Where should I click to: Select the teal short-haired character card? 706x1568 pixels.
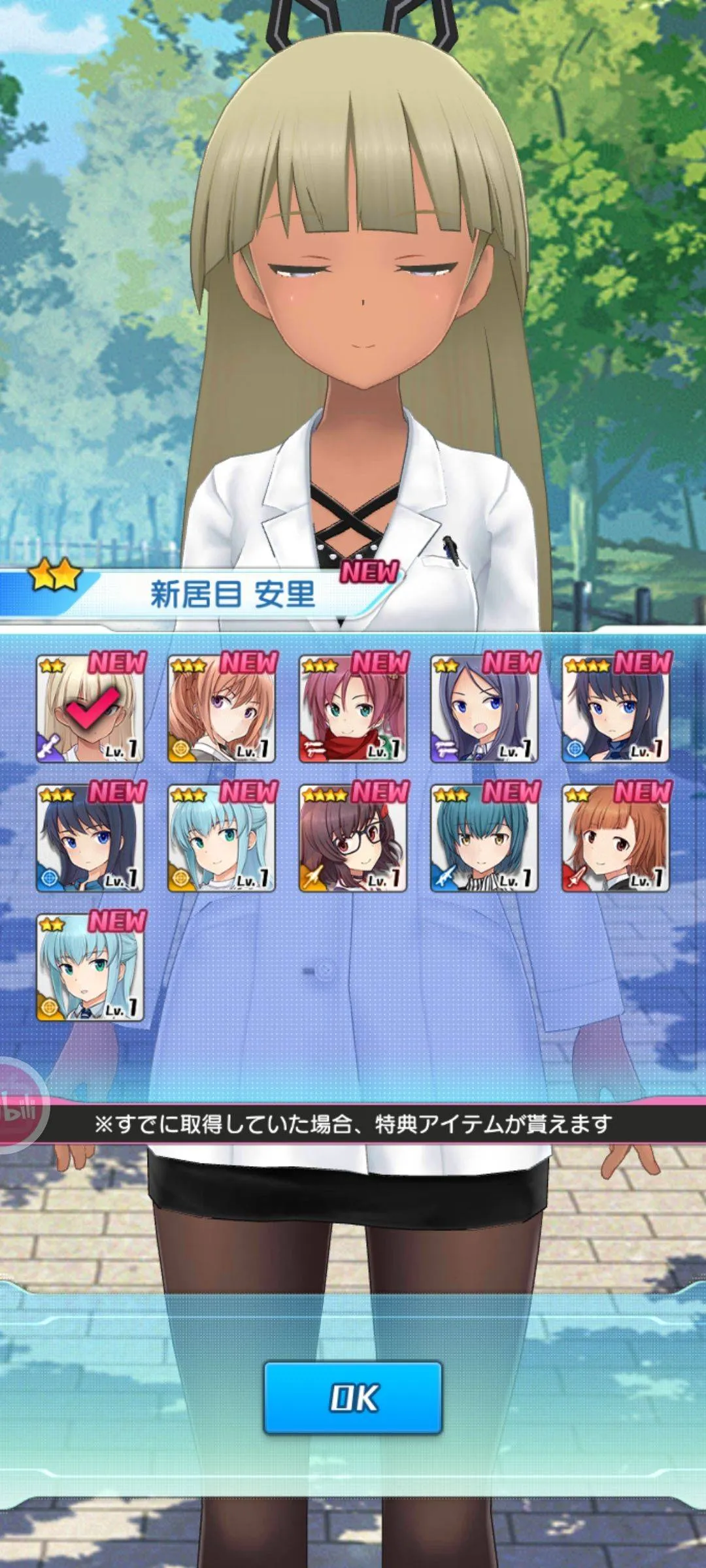(x=484, y=839)
